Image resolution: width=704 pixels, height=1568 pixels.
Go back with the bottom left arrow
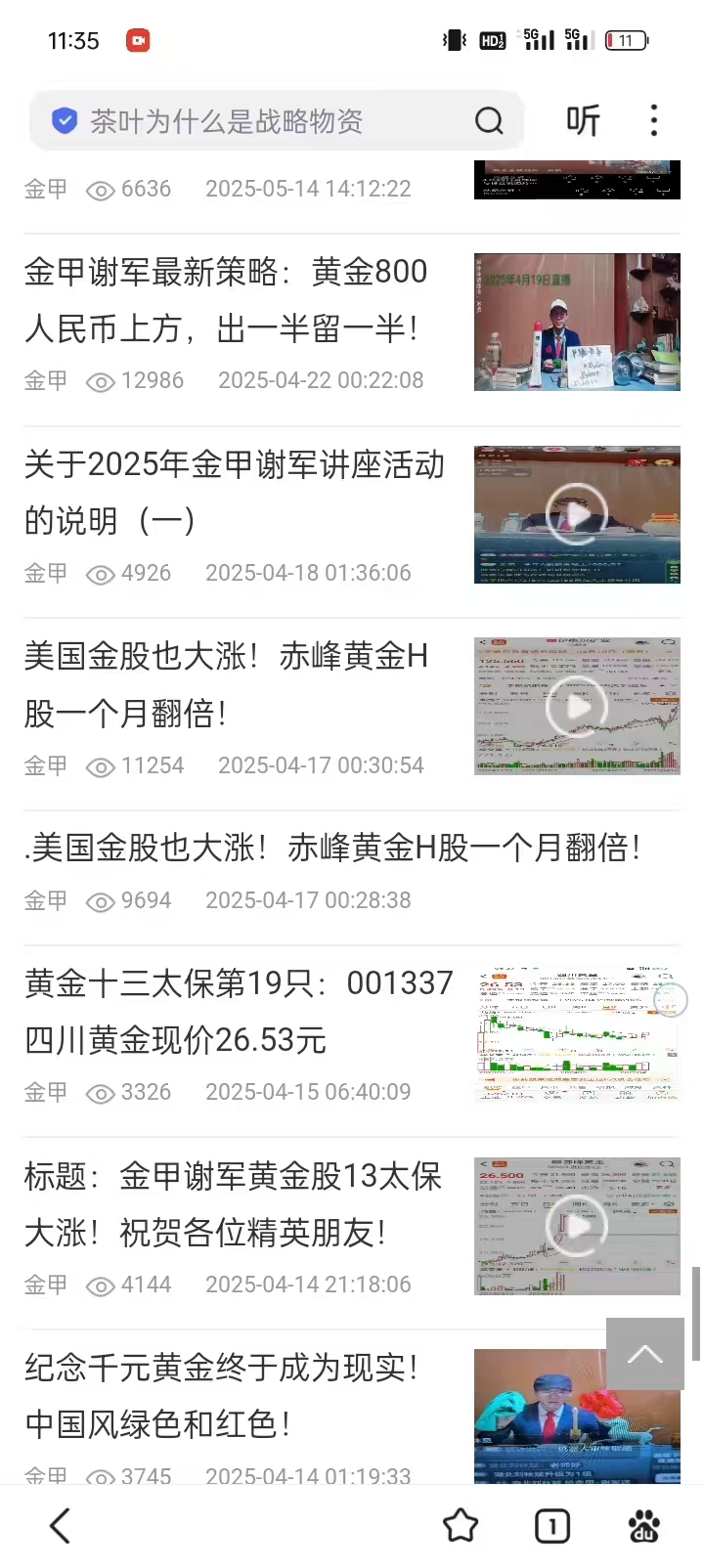(61, 1525)
